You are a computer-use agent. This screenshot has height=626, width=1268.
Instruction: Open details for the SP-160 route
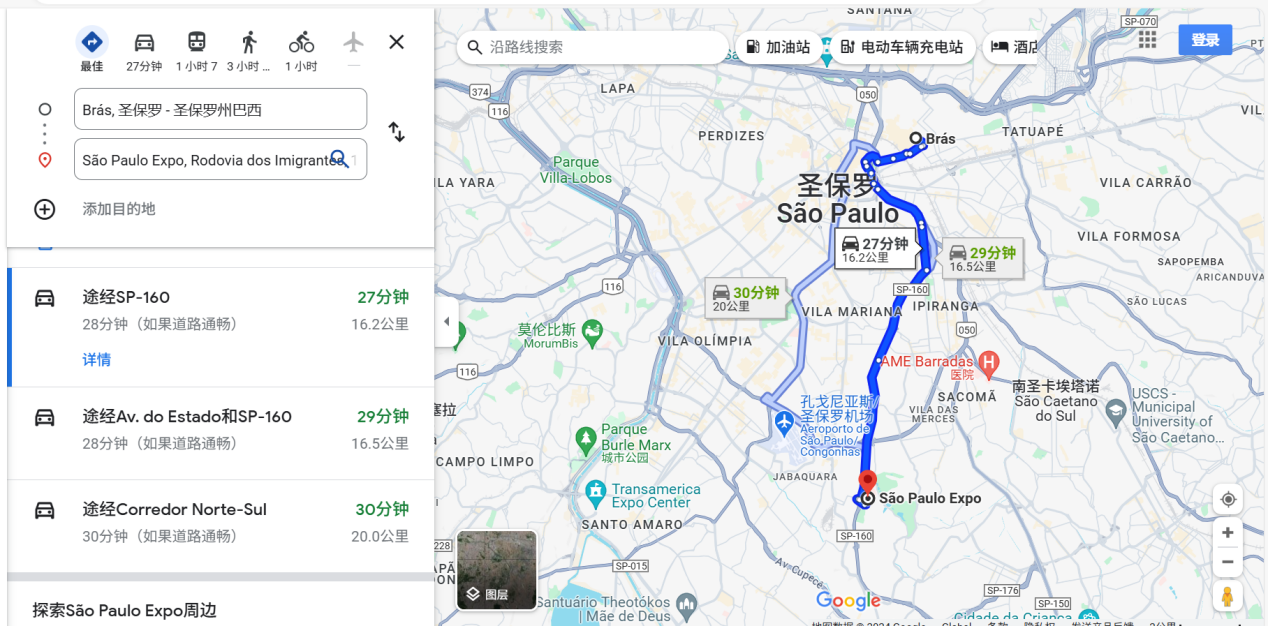[x=97, y=360]
